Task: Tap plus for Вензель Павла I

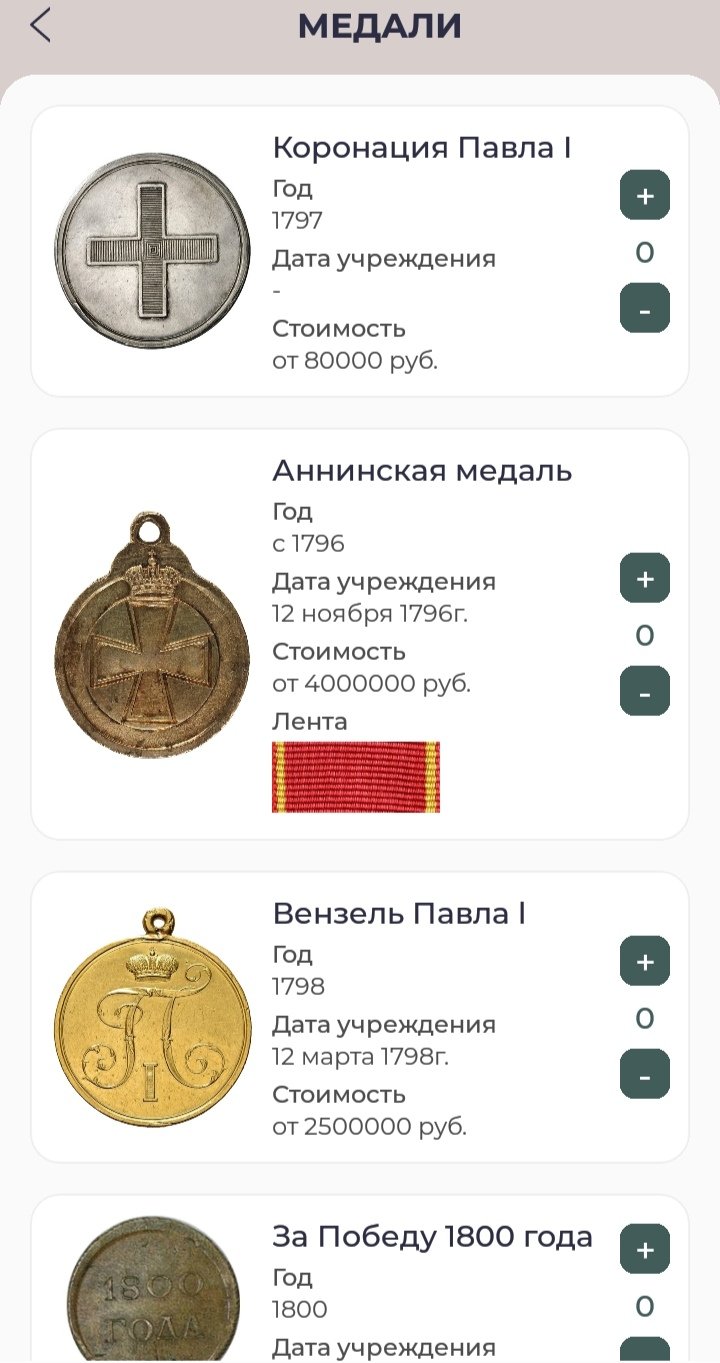Action: [645, 962]
